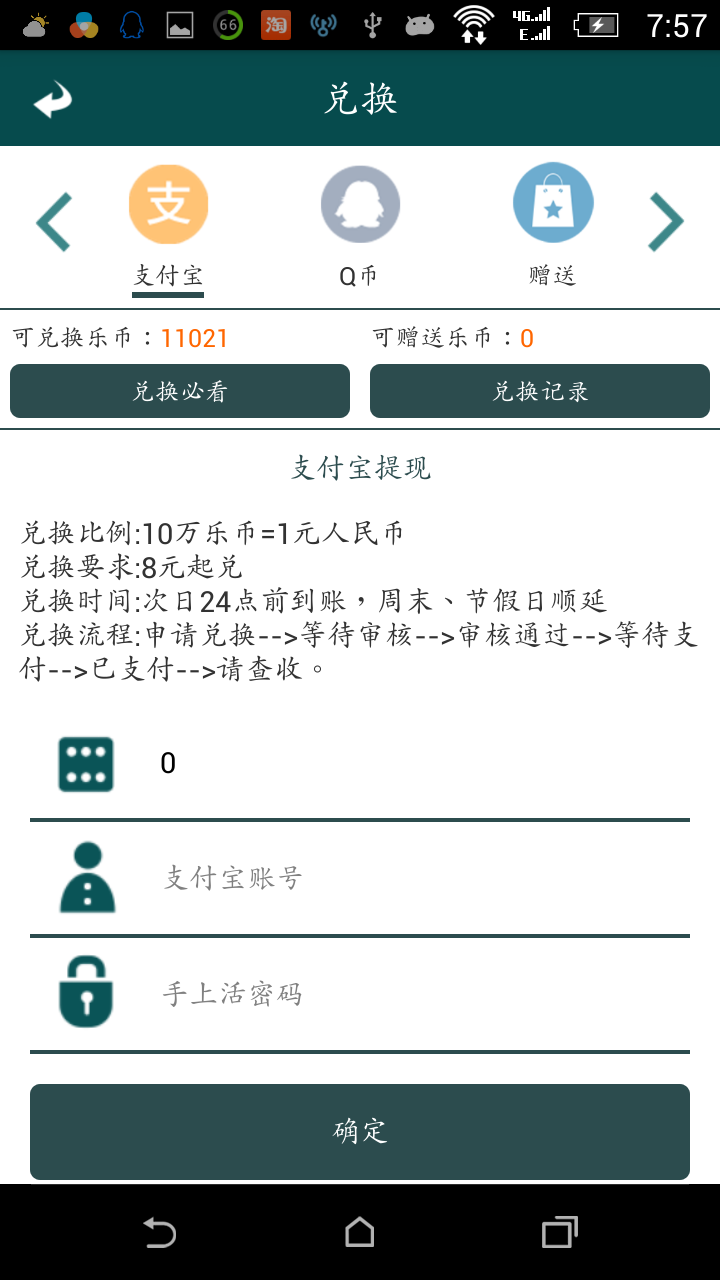Click the dice icon beside the amount field
The height and width of the screenshot is (1280, 720).
tap(85, 763)
